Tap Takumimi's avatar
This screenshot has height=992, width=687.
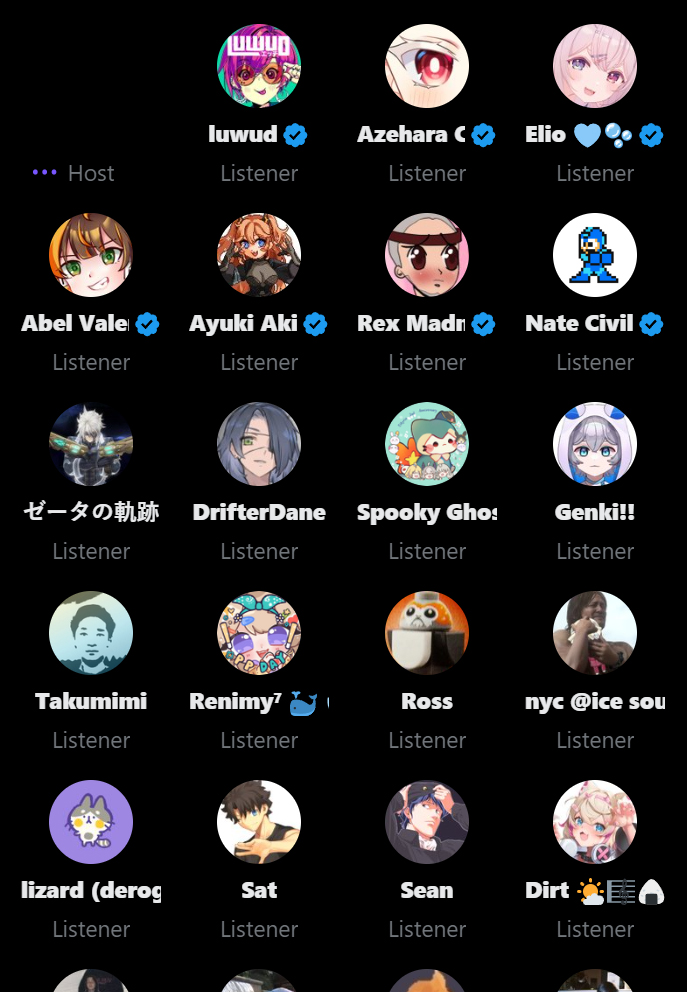coord(91,633)
